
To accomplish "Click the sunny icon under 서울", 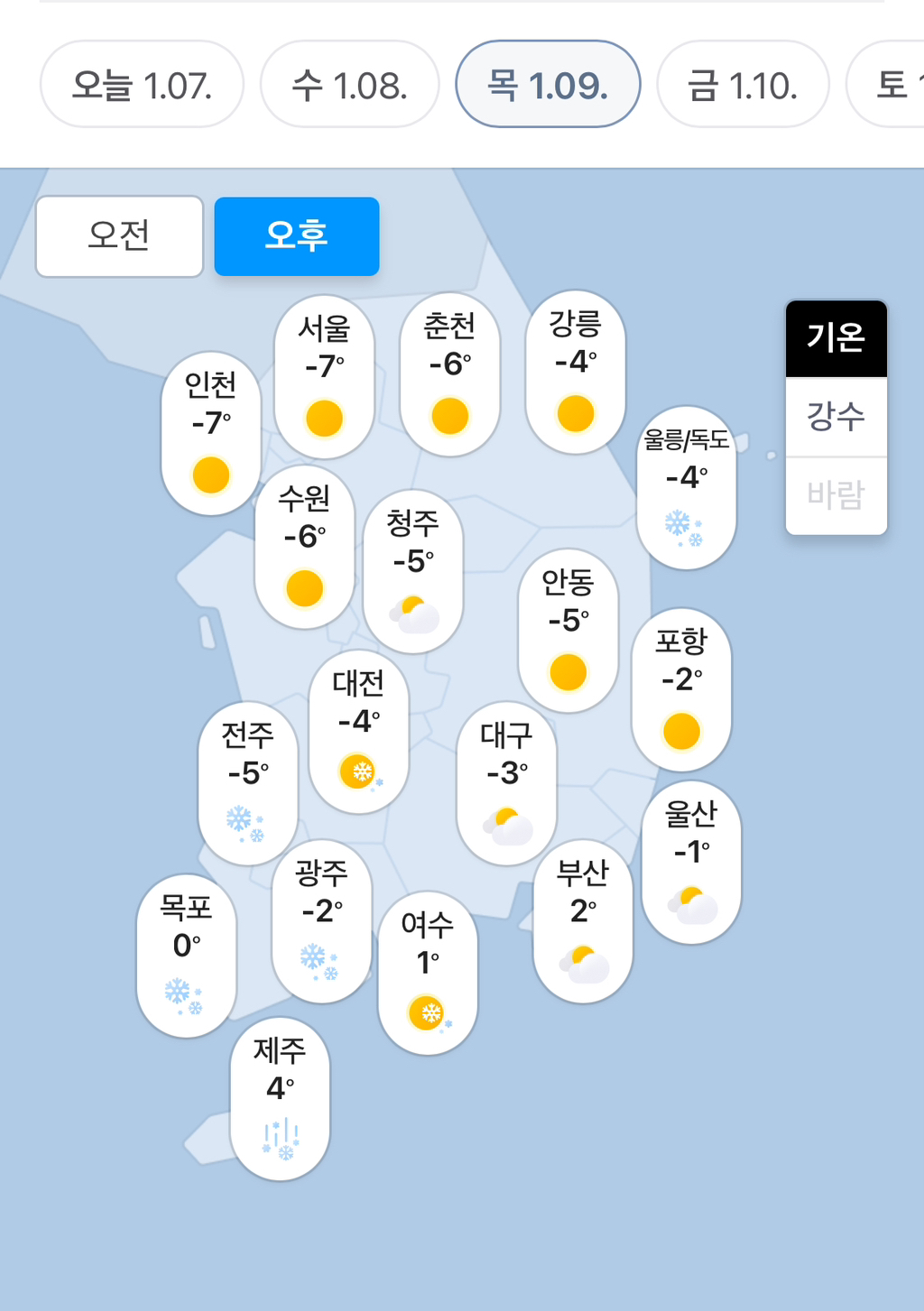I will point(322,417).
